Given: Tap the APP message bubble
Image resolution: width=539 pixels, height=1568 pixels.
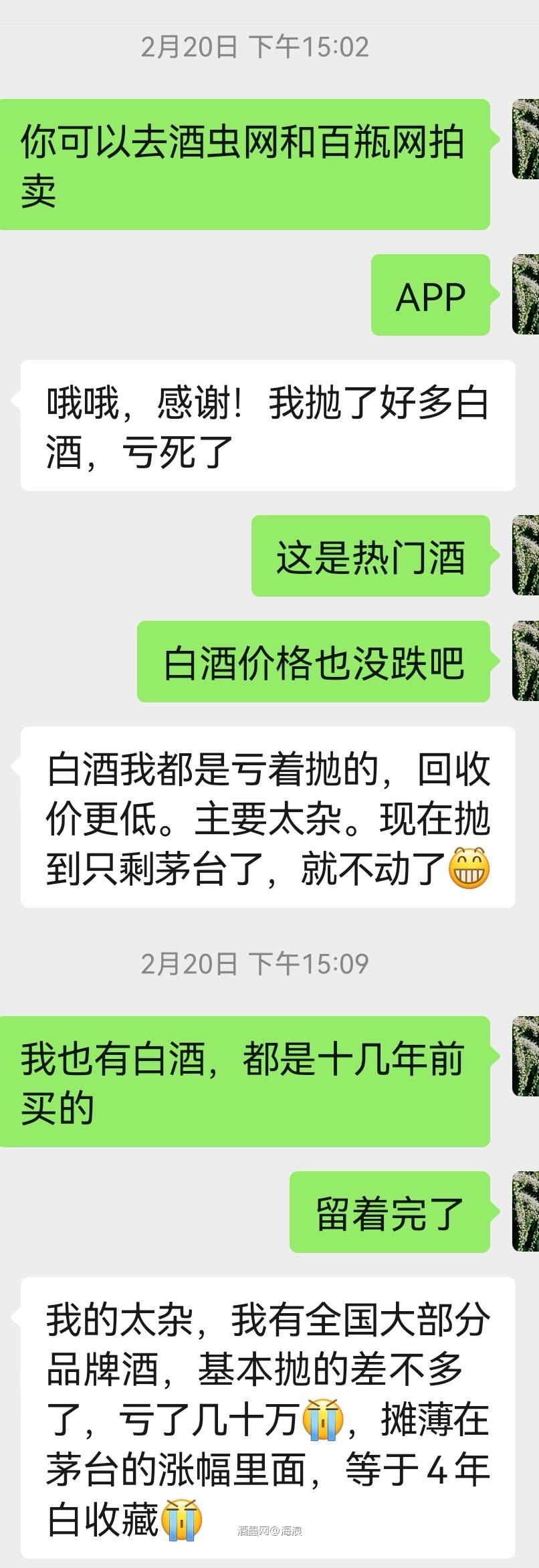Looking at the screenshot, I should pos(431,297).
